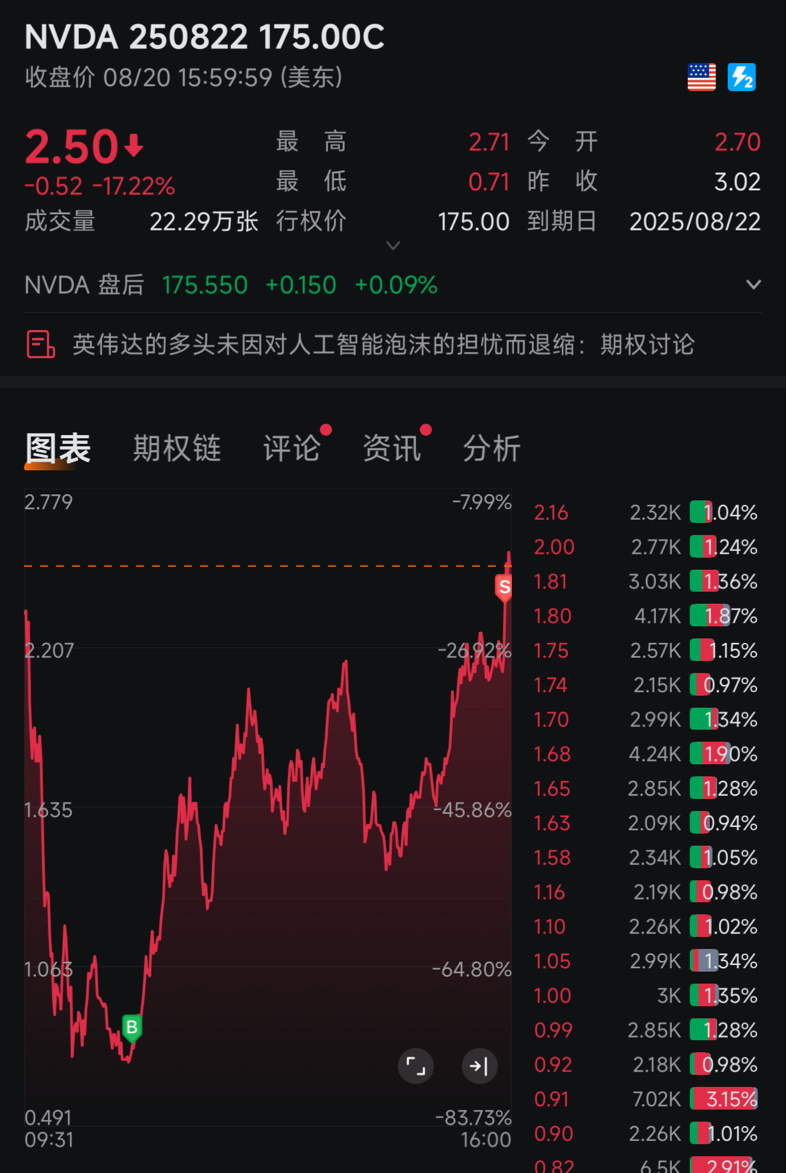Open the down chevron to show more quote details
786x1173 pixels.
pos(393,245)
